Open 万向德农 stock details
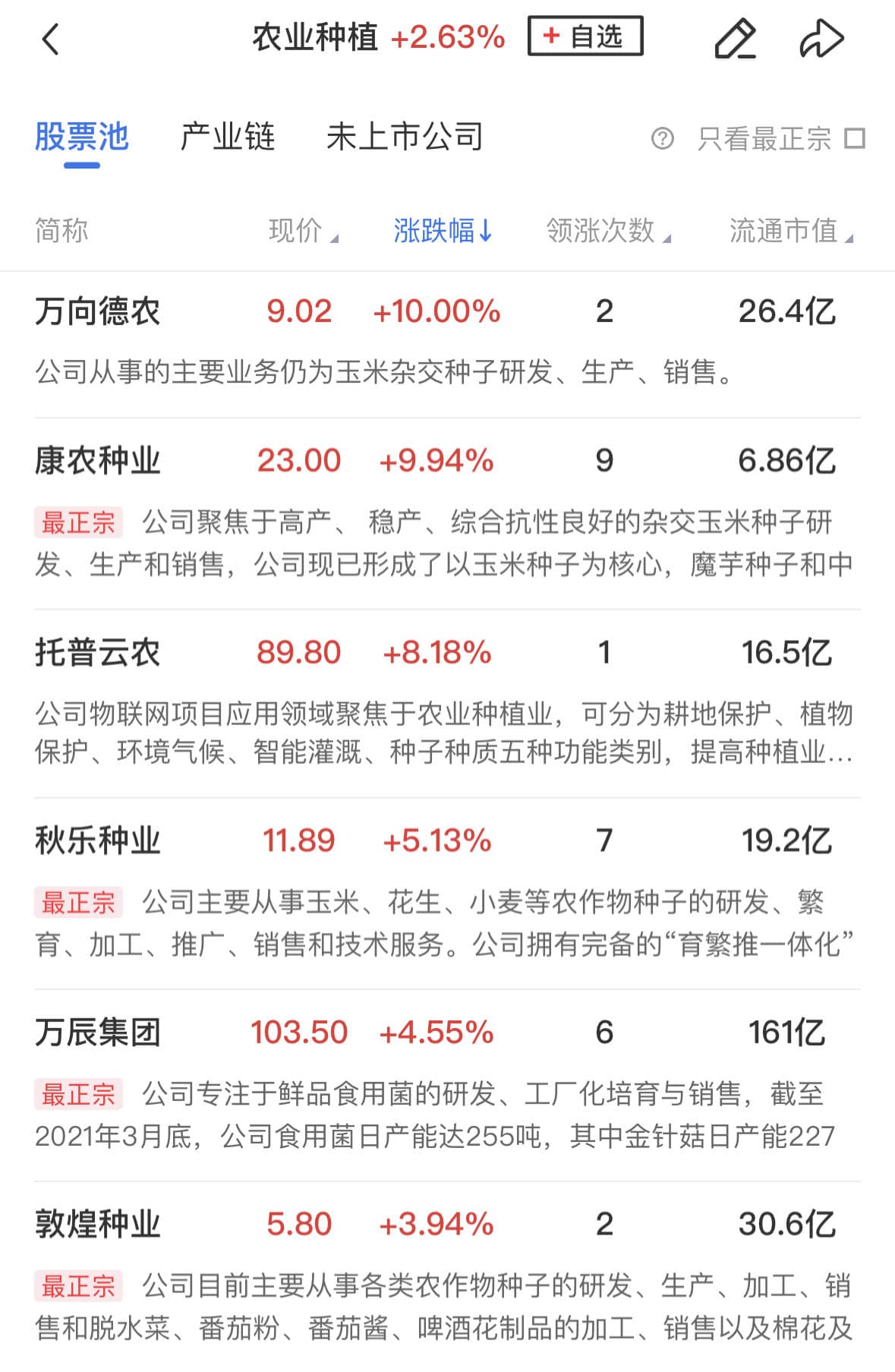The height and width of the screenshot is (1372, 895). tap(98, 311)
